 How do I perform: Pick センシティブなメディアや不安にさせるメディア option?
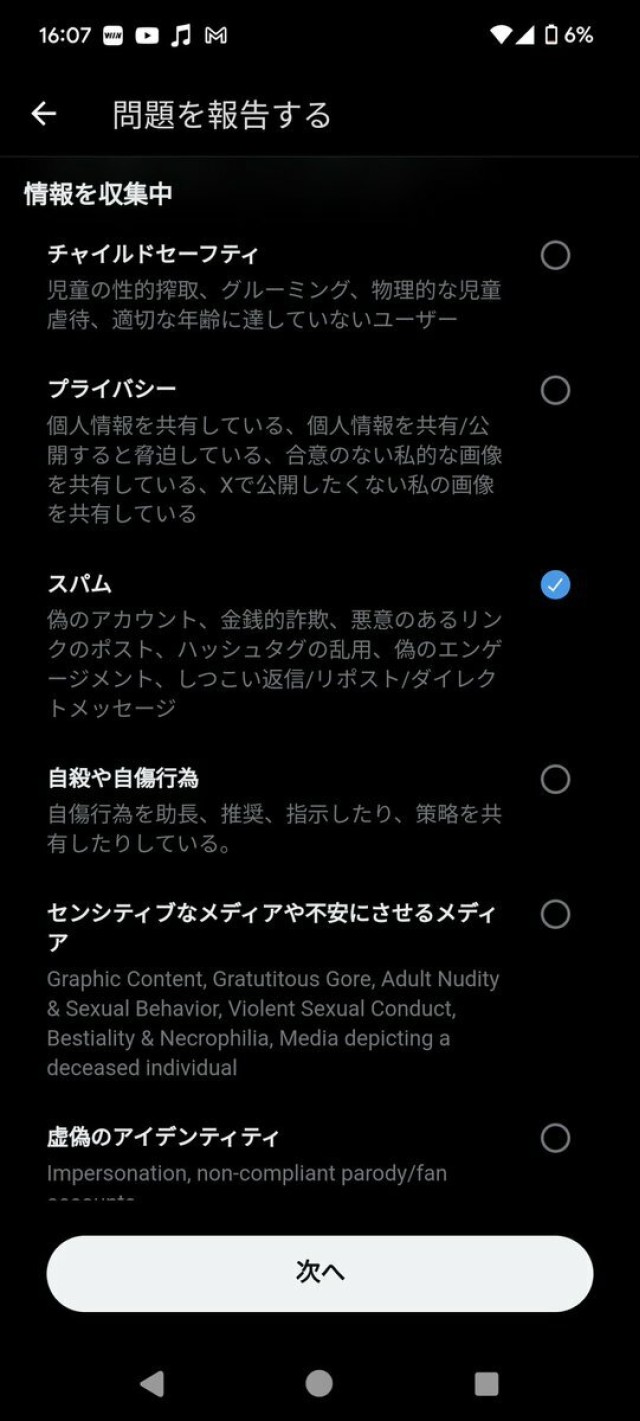tap(555, 914)
